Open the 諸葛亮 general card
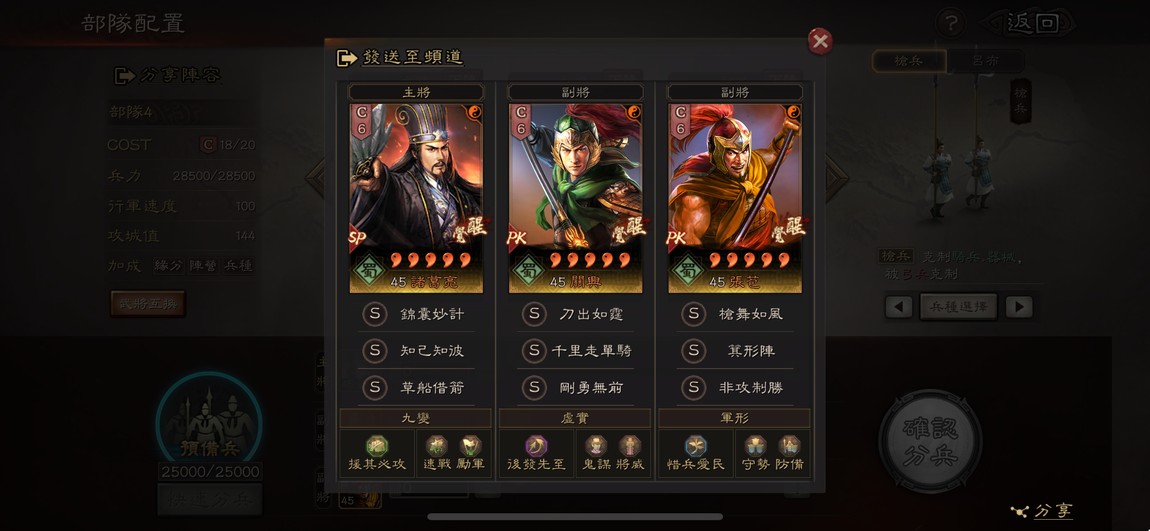This screenshot has width=1150, height=531. coord(416,197)
